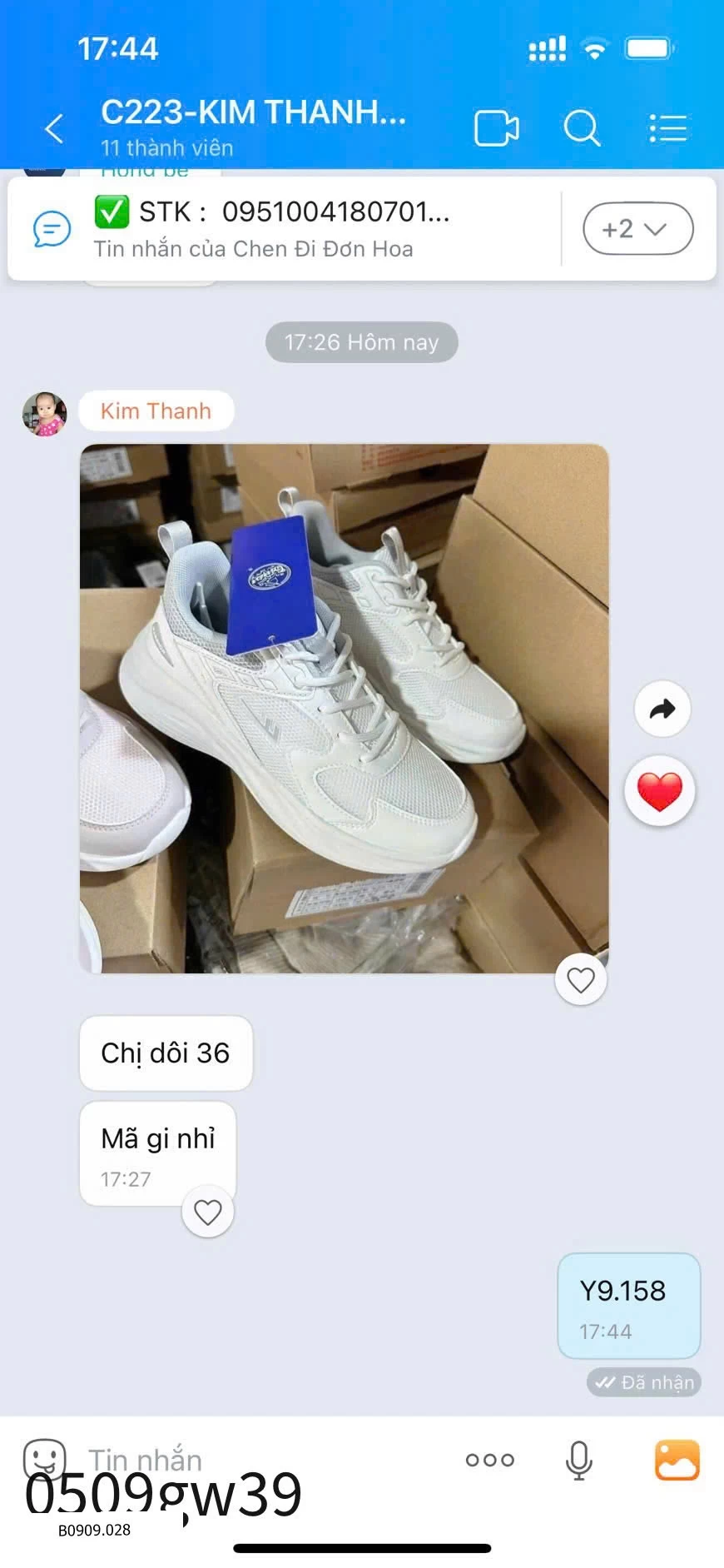Viewport: 724px width, 1568px height.
Task: Open the photo gallery picker
Action: (677, 1460)
